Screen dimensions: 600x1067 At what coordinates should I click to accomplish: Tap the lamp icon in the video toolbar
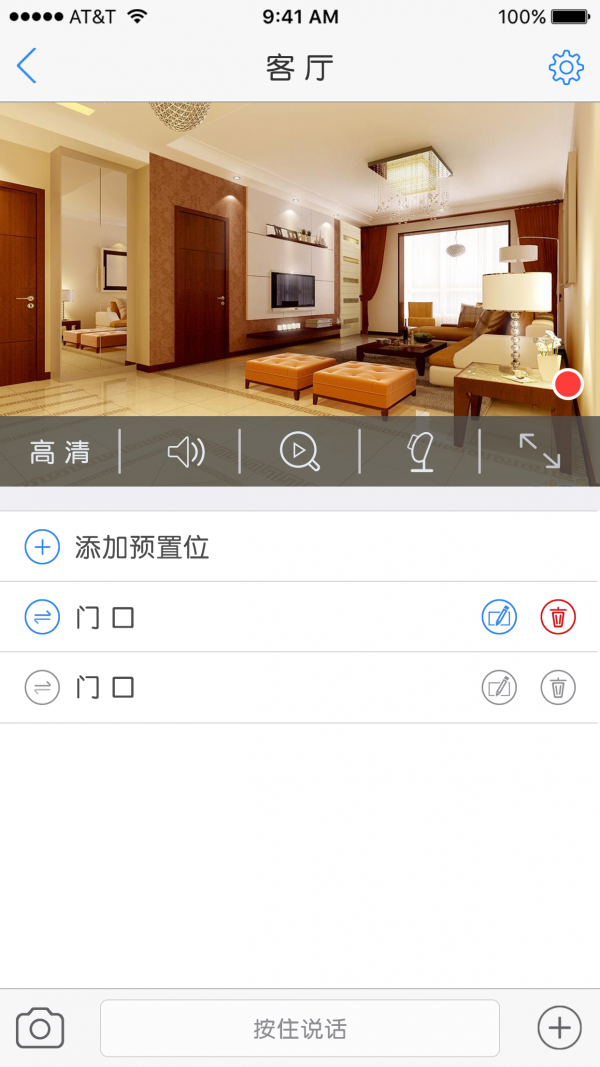coord(421,452)
